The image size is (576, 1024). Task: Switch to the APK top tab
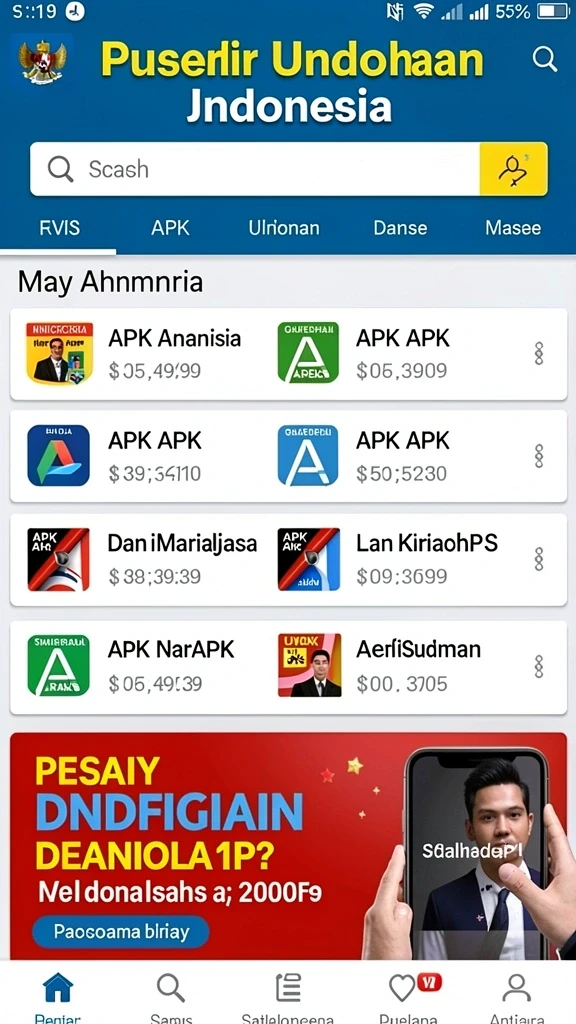click(x=170, y=228)
